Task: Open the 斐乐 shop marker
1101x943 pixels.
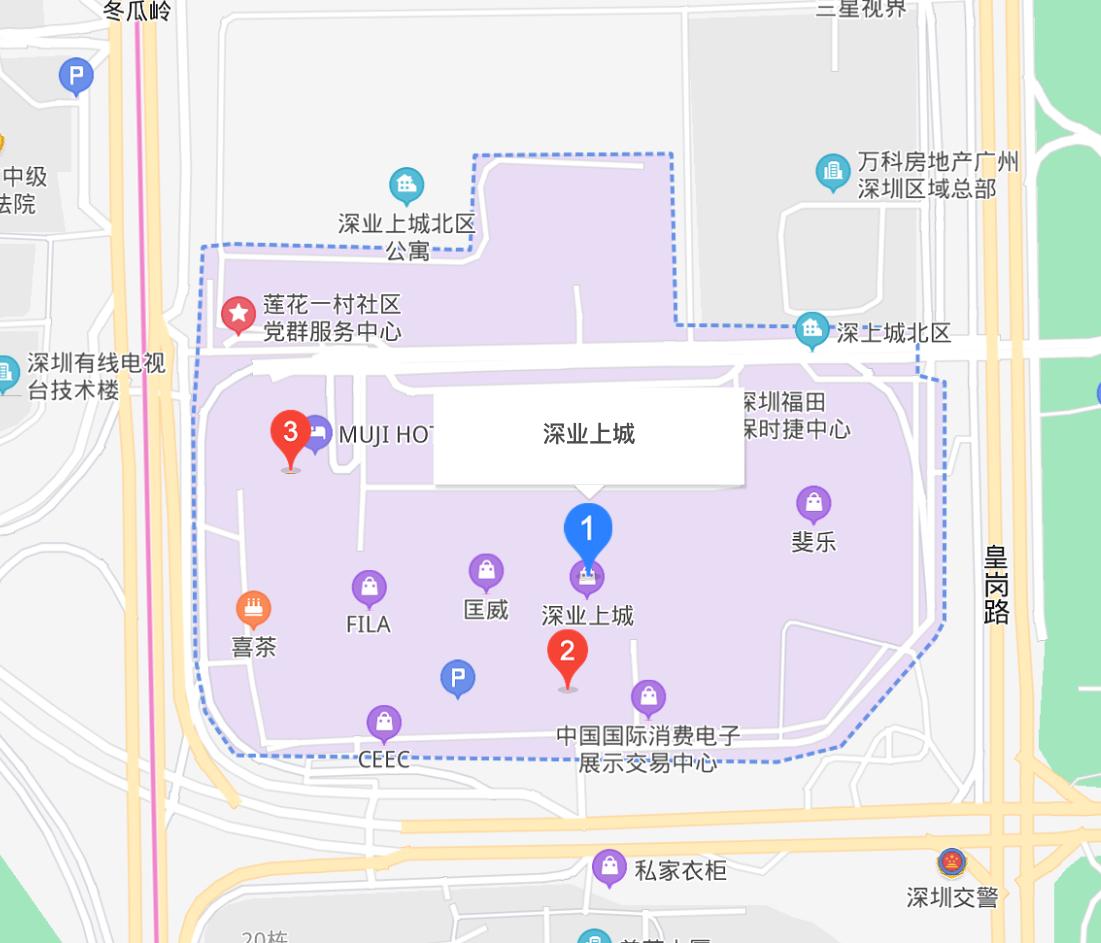Action: (x=813, y=504)
